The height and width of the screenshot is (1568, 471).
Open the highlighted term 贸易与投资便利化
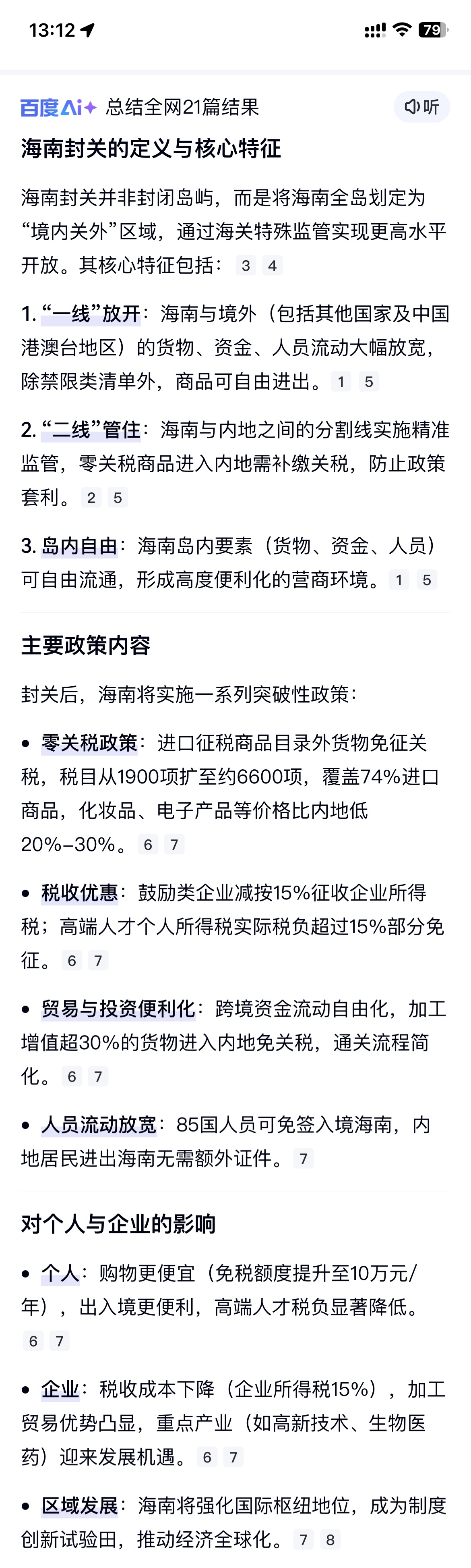point(118,1009)
